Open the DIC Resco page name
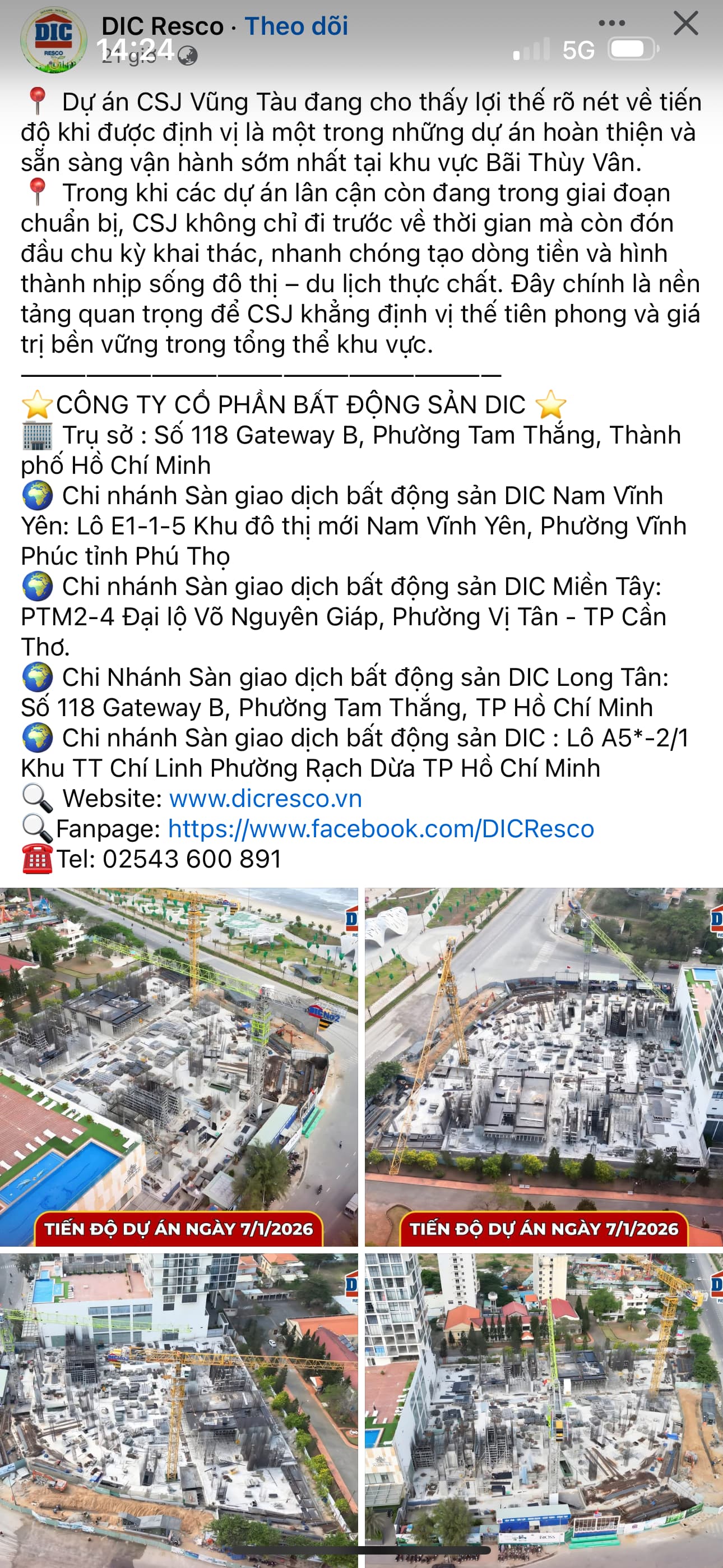This screenshot has height=1568, width=723. coord(163,26)
